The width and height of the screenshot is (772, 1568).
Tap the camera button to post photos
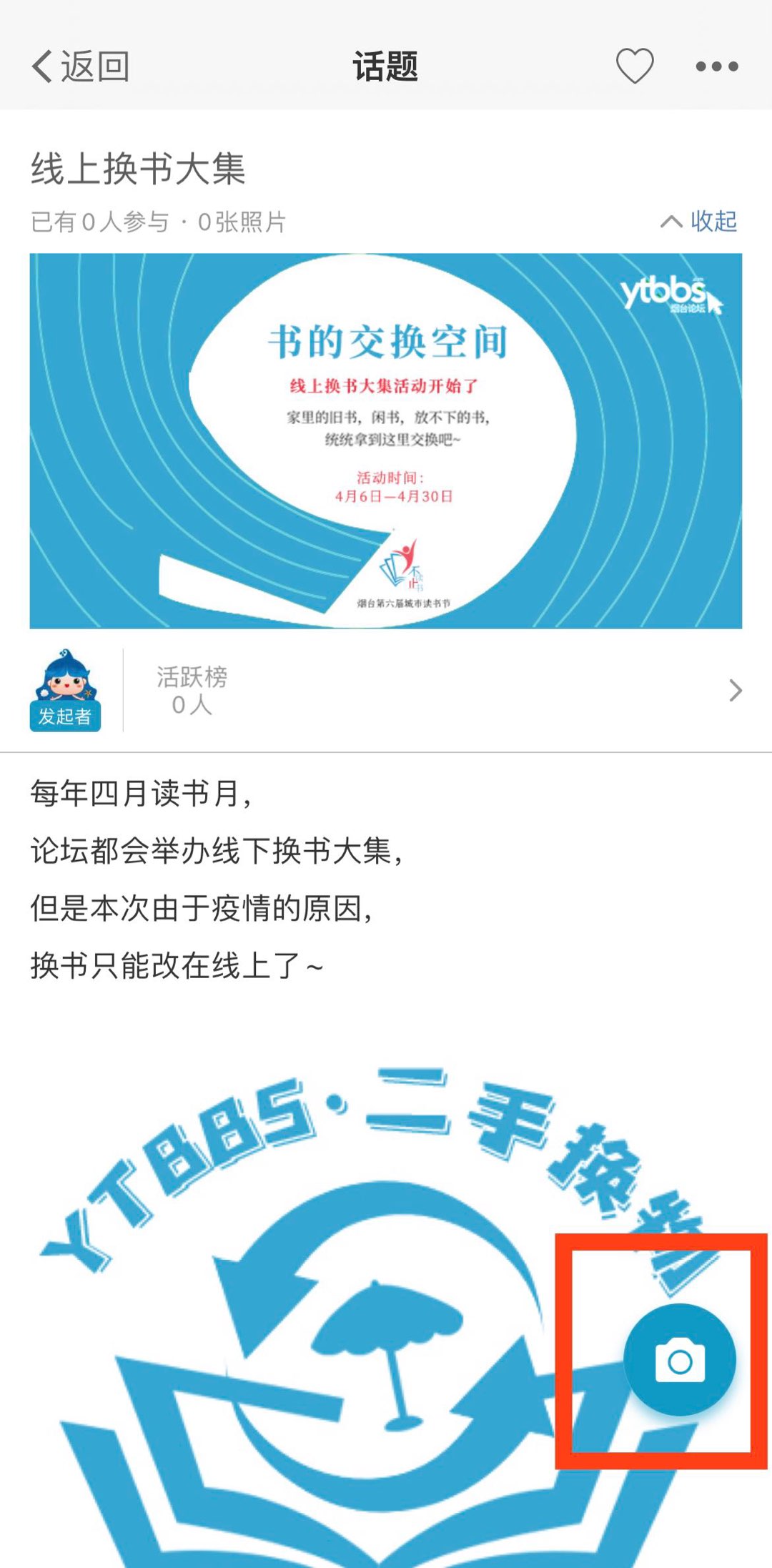(x=679, y=1359)
